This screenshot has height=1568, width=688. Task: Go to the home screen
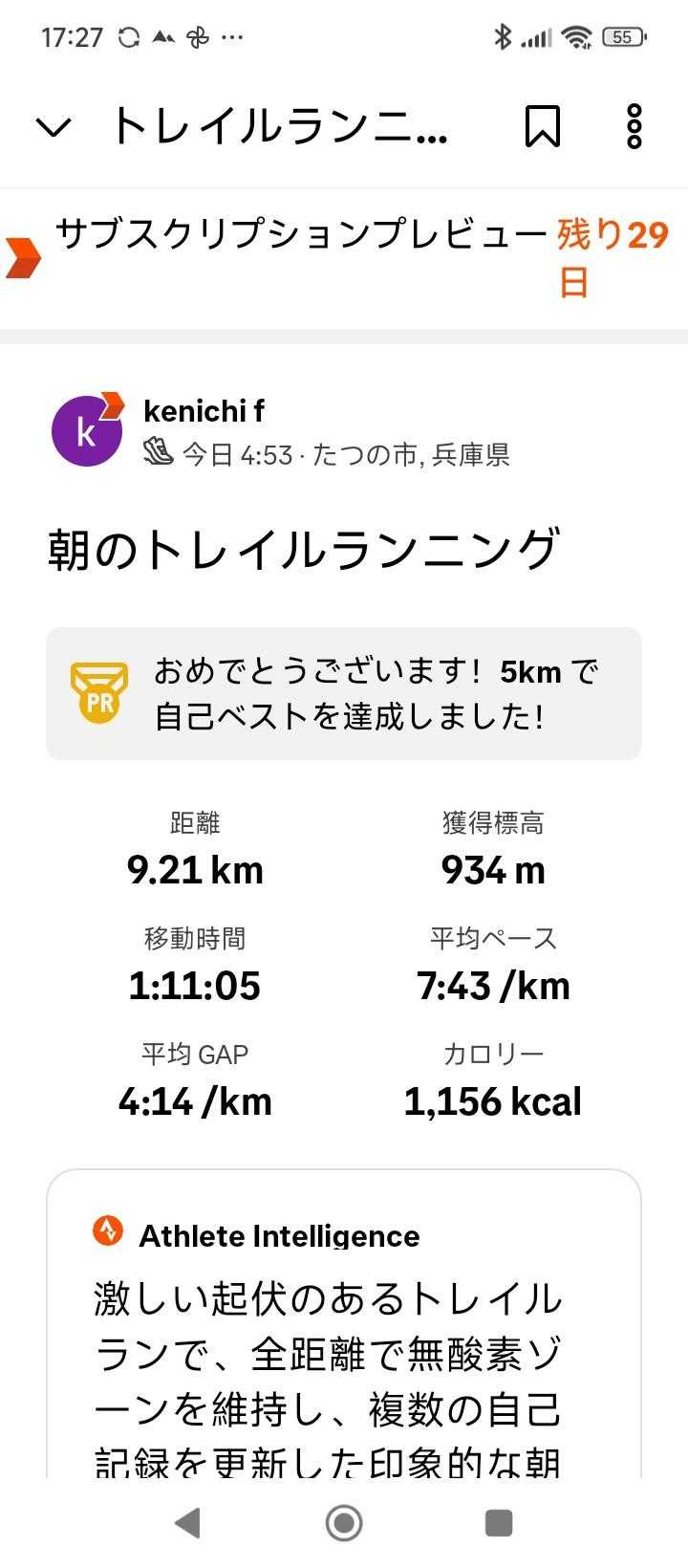344,1522
